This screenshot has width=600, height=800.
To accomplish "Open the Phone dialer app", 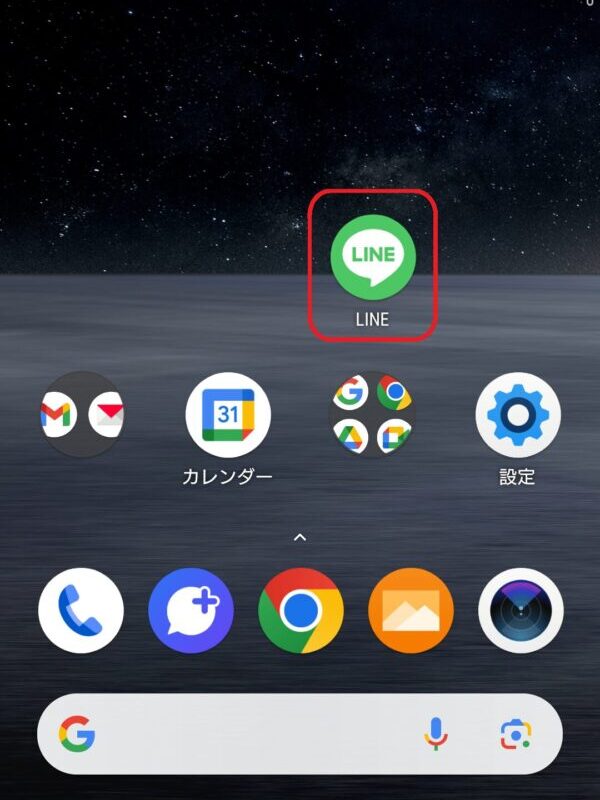I will point(81,610).
